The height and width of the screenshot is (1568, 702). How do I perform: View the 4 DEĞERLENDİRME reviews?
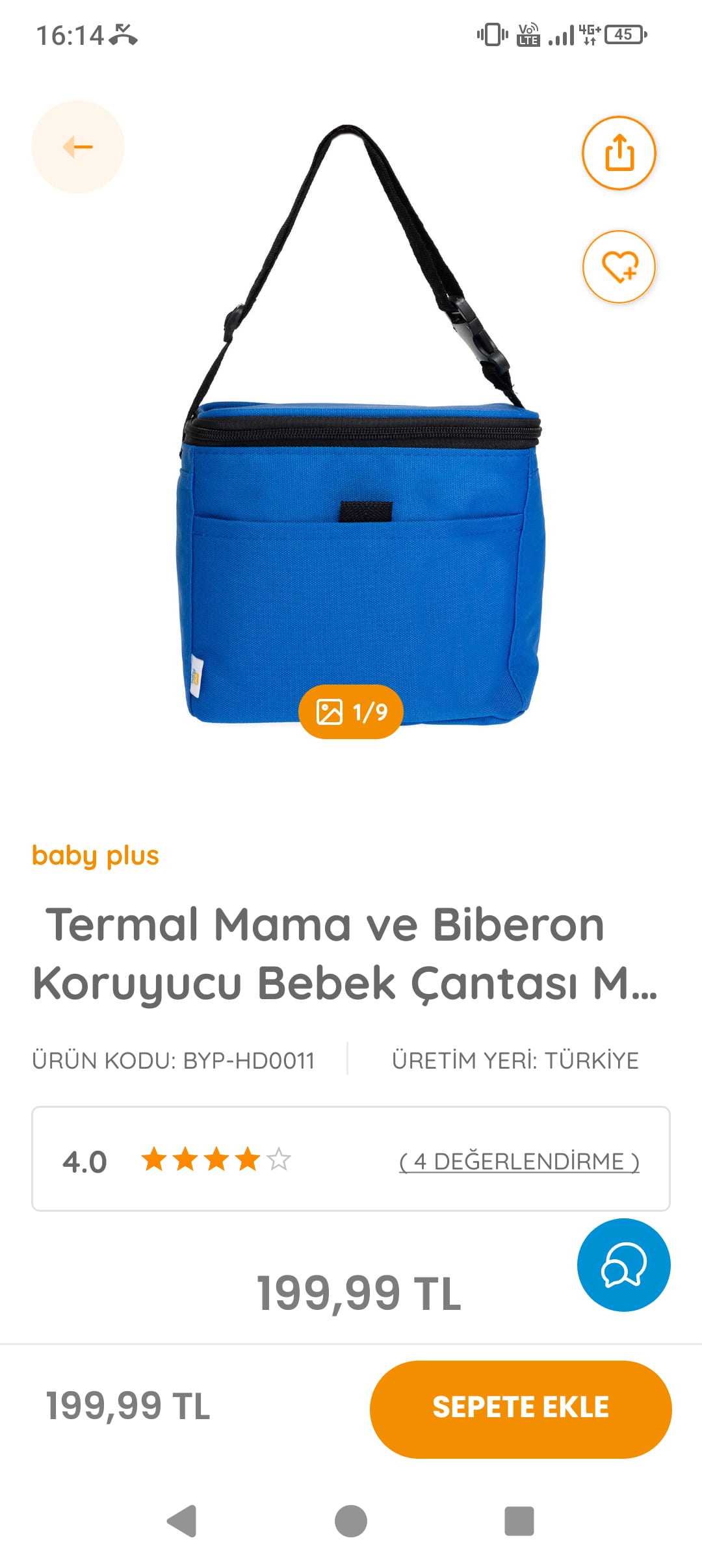point(519,1161)
